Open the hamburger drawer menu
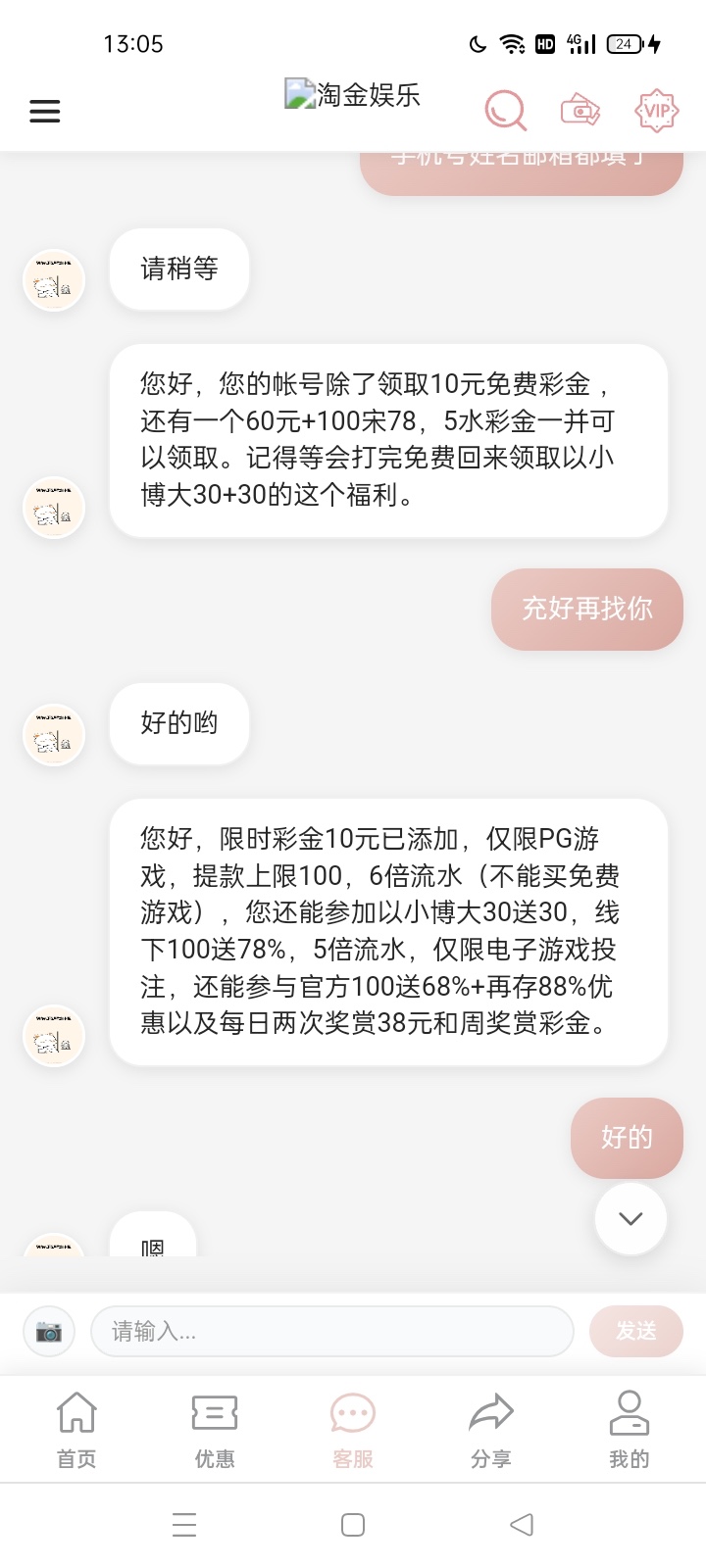 click(x=45, y=112)
